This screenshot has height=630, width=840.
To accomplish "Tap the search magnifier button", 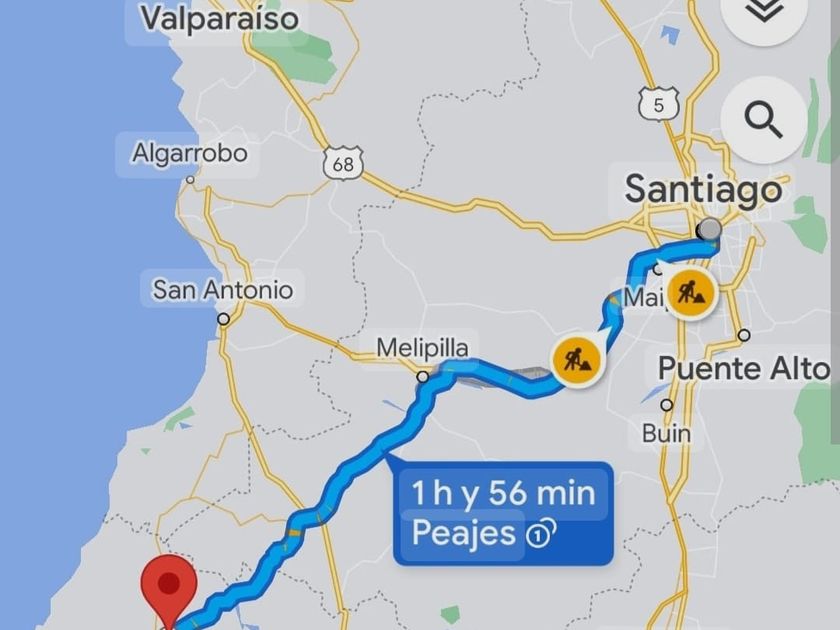I will tap(764, 120).
